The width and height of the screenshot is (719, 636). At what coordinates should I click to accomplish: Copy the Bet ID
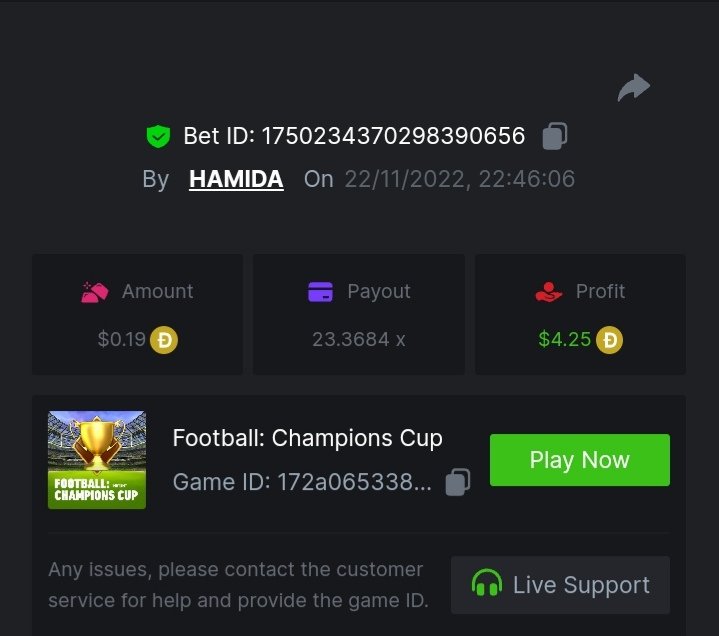[x=555, y=135]
